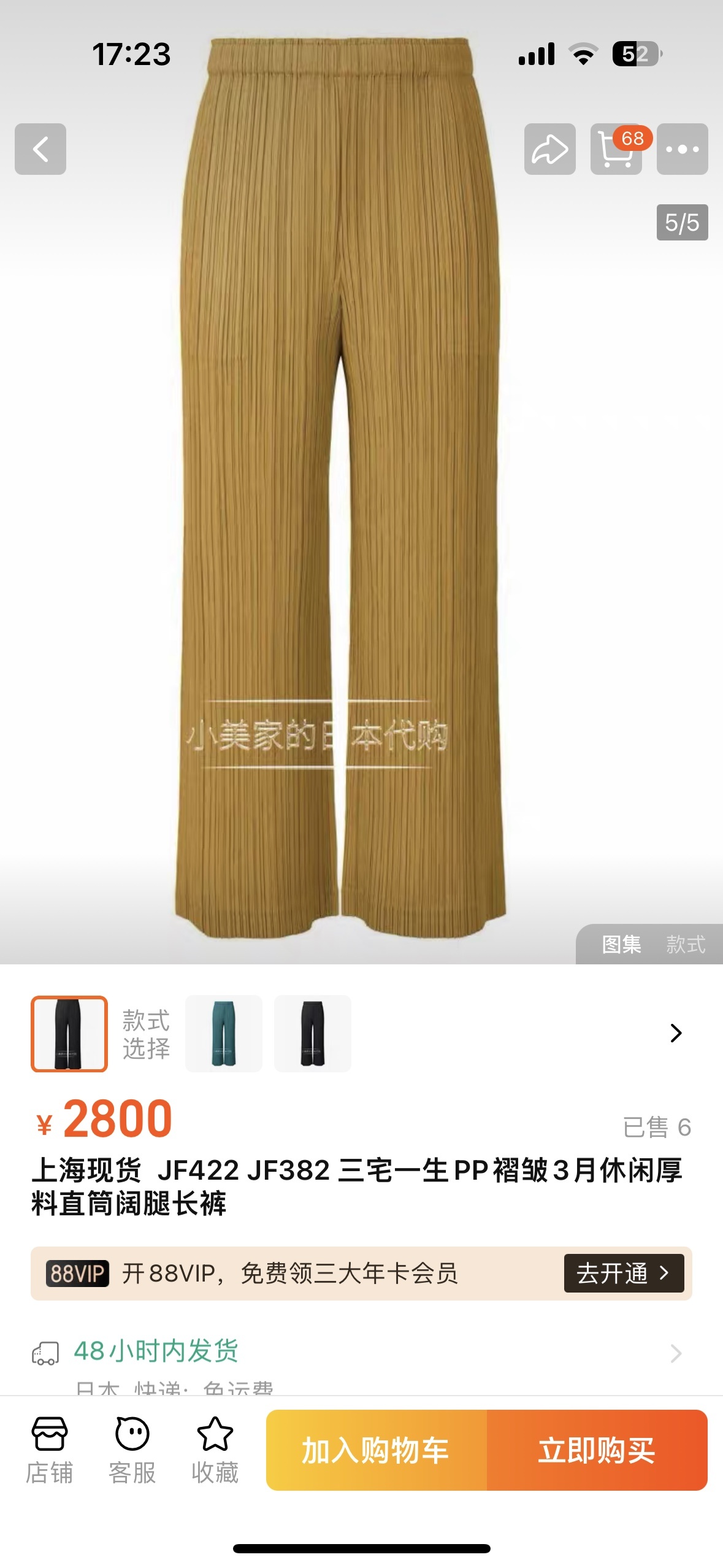Tap 立即购买 to buy now
Screen dimensions: 723x1568
597,1450
